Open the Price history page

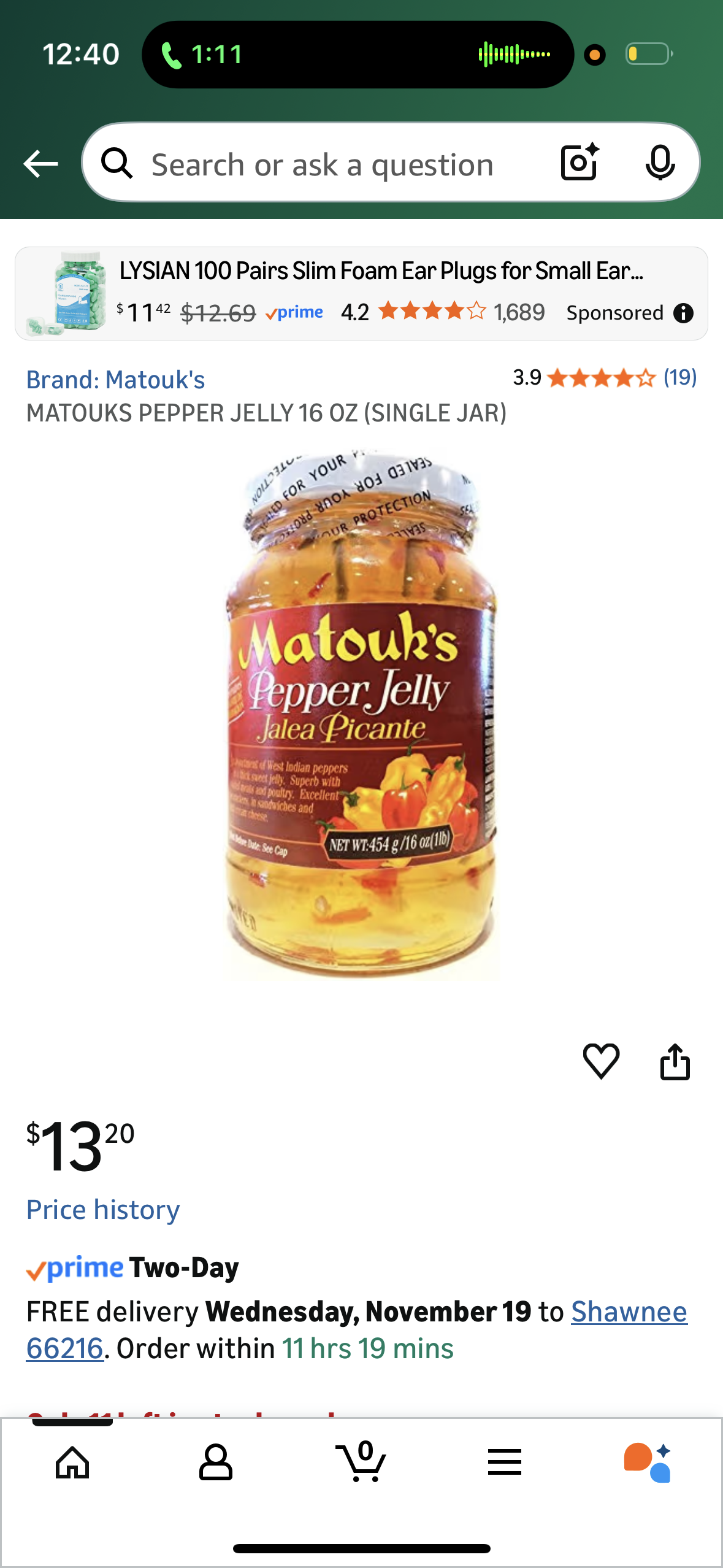(102, 1209)
